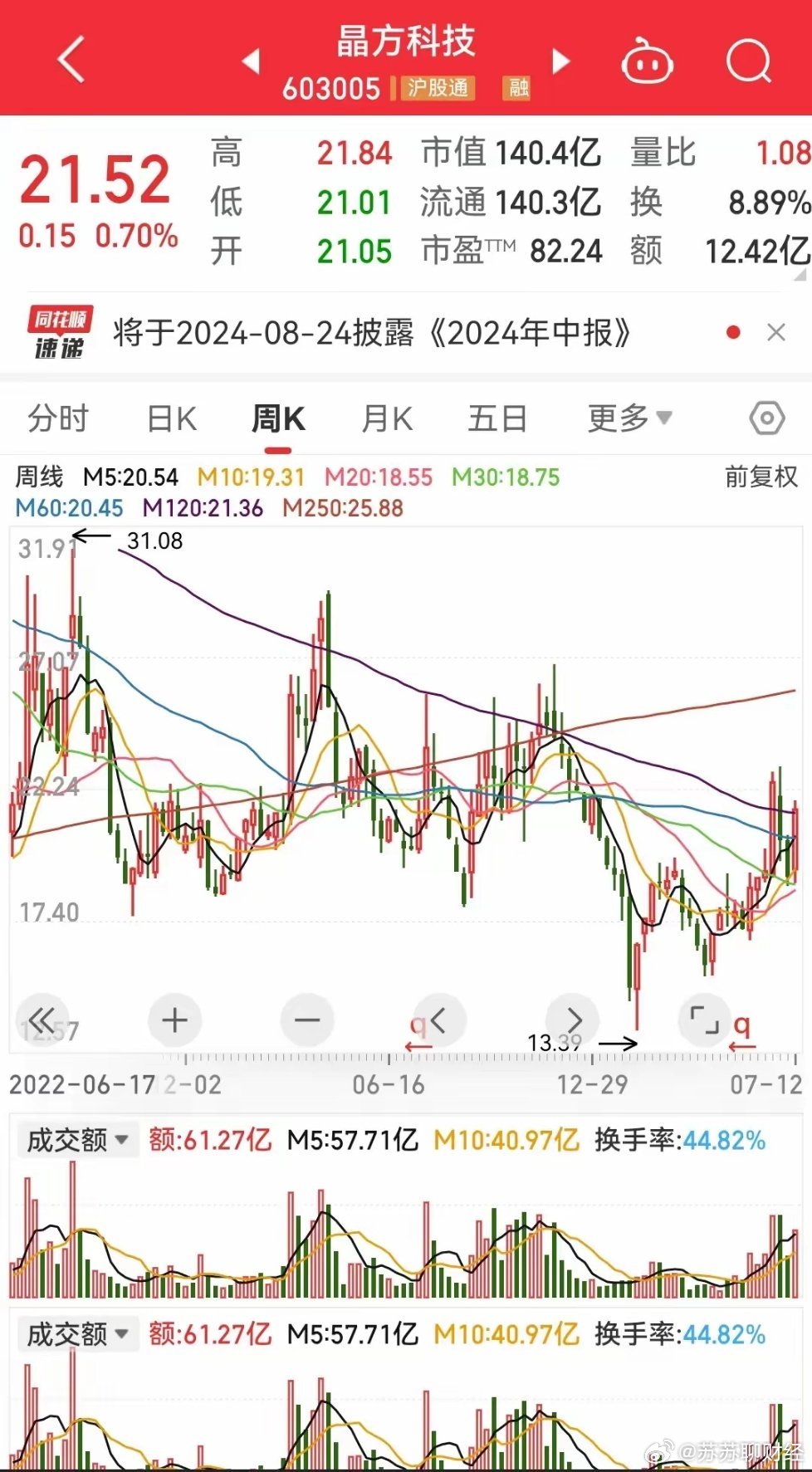The height and width of the screenshot is (1472, 812).
Task: Enter fullscreen chart mode
Action: (x=705, y=1020)
